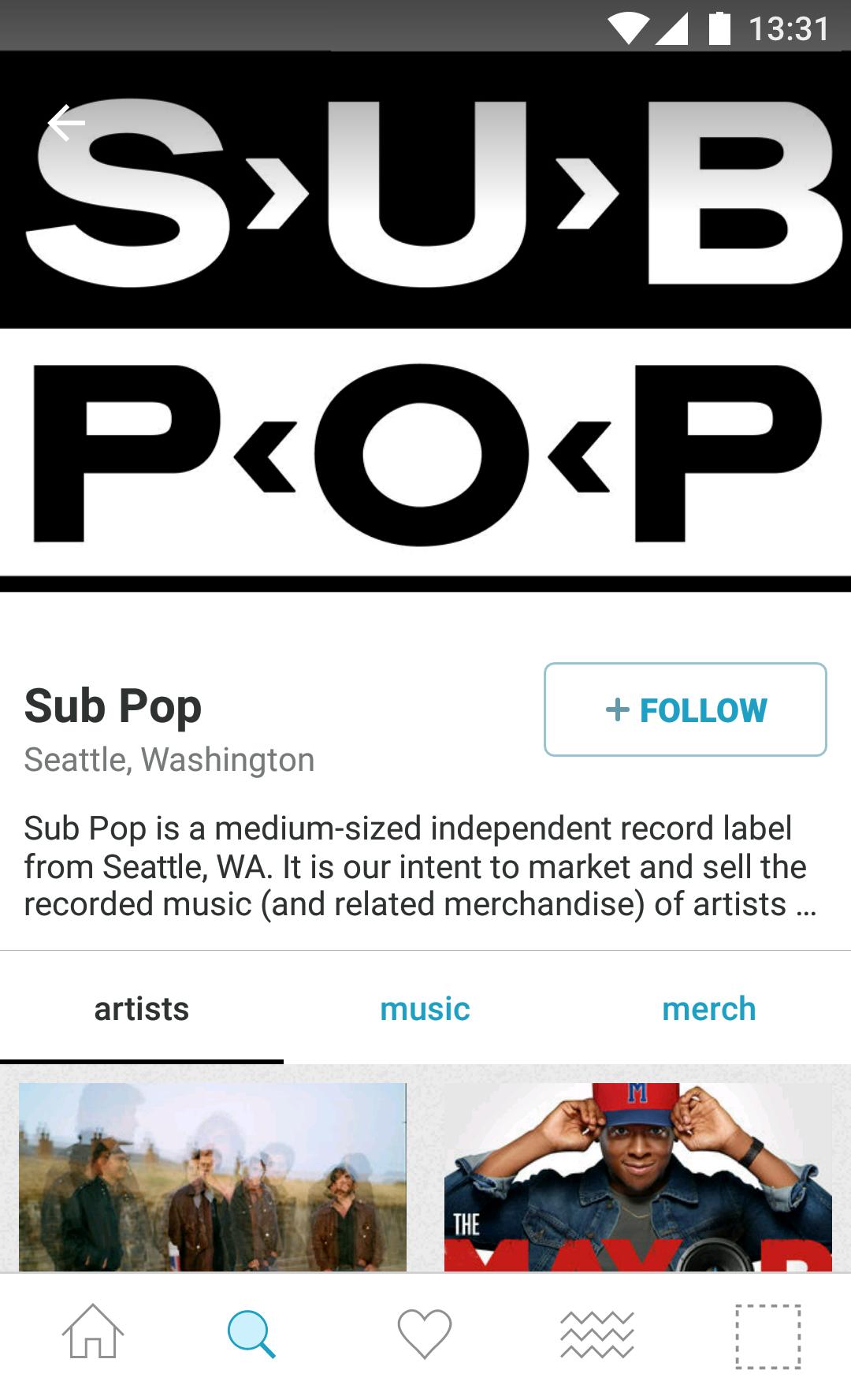
Task: Toggle following Sub Pop with Follow button
Action: 685,710
